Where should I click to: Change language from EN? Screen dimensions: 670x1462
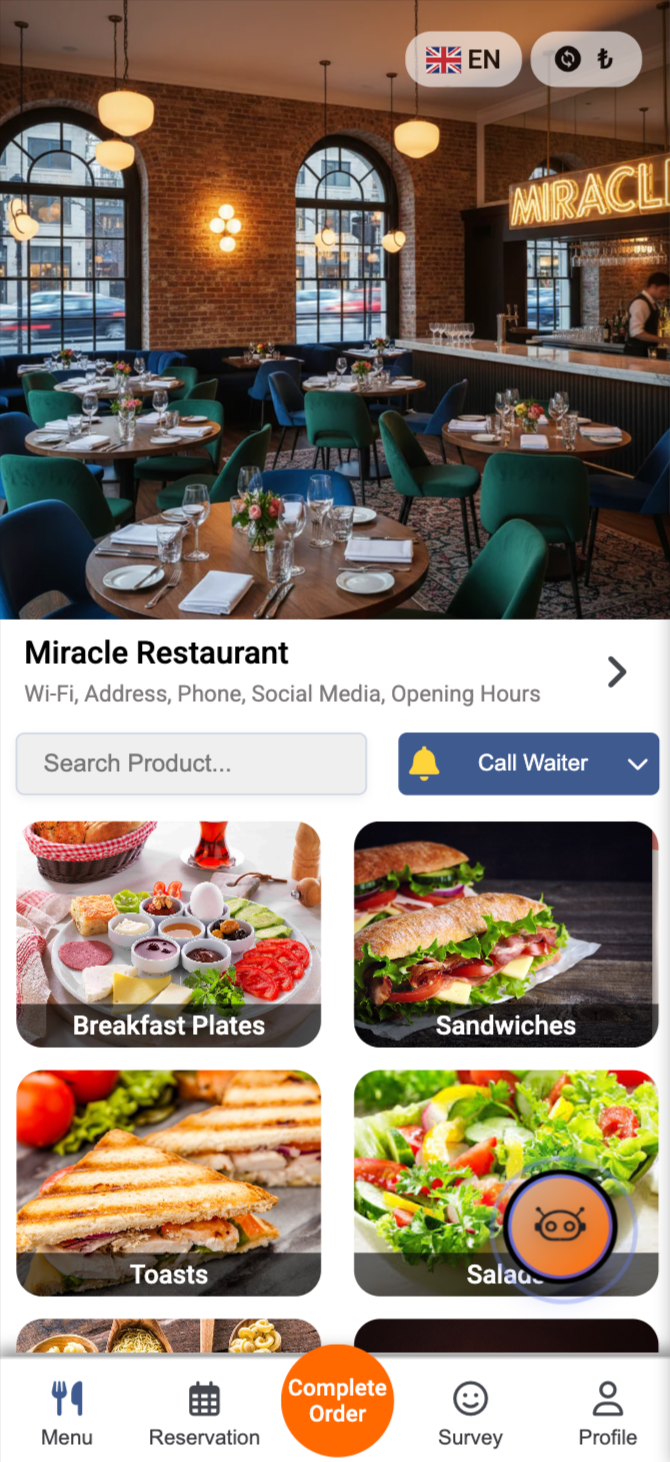click(x=462, y=60)
